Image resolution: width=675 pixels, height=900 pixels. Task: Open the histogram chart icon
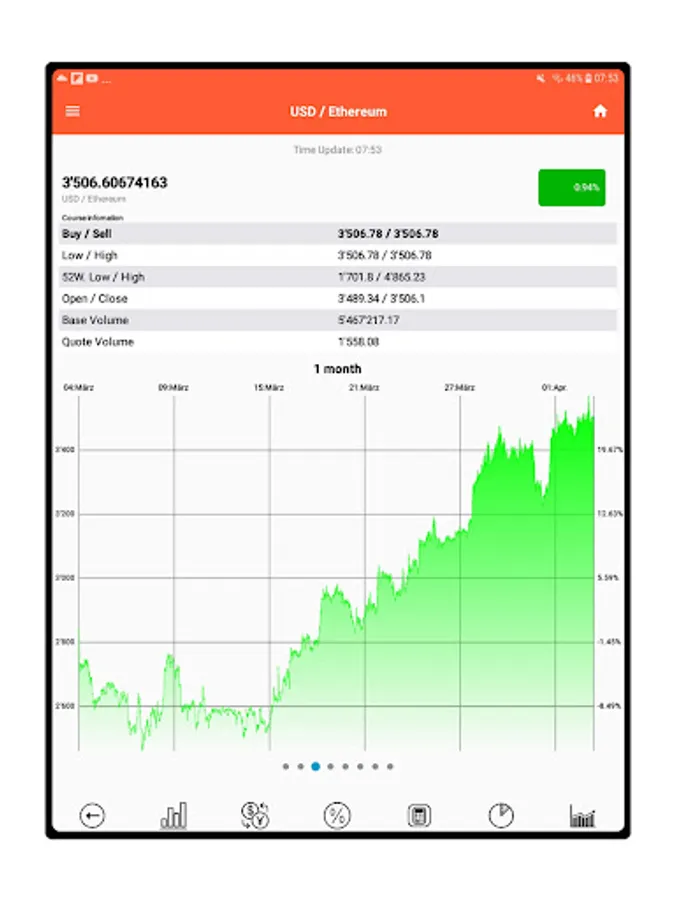(x=582, y=816)
